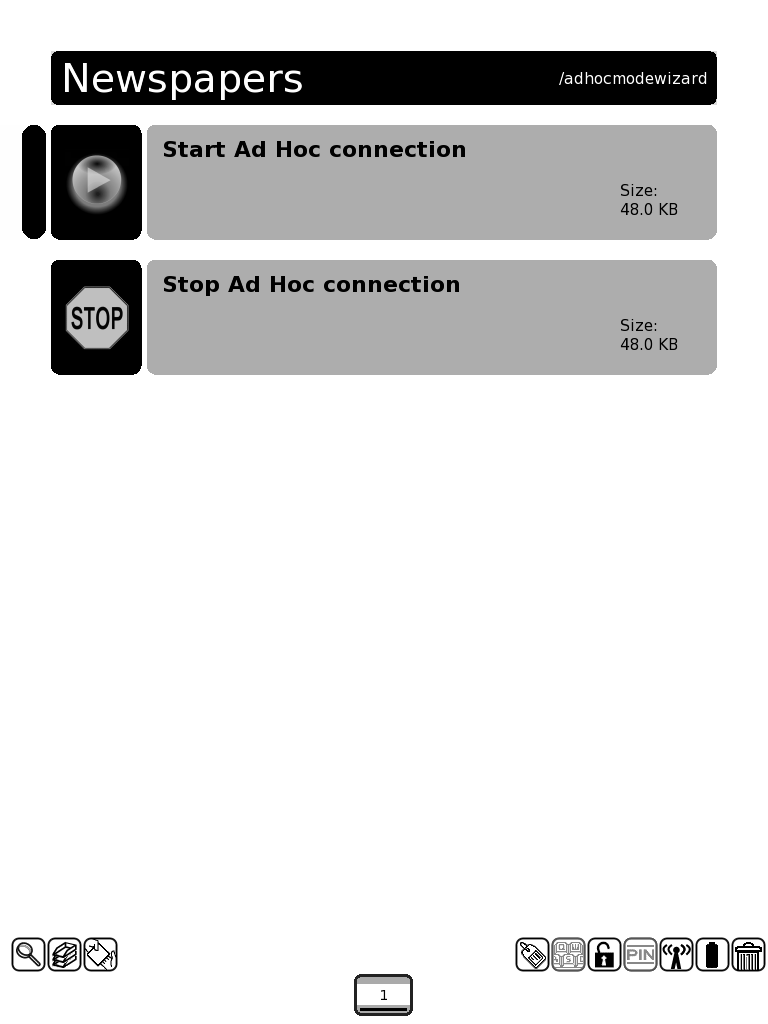Tap the padlock lock icon
Image resolution: width=768 pixels, height=1024 pixels.
point(604,955)
